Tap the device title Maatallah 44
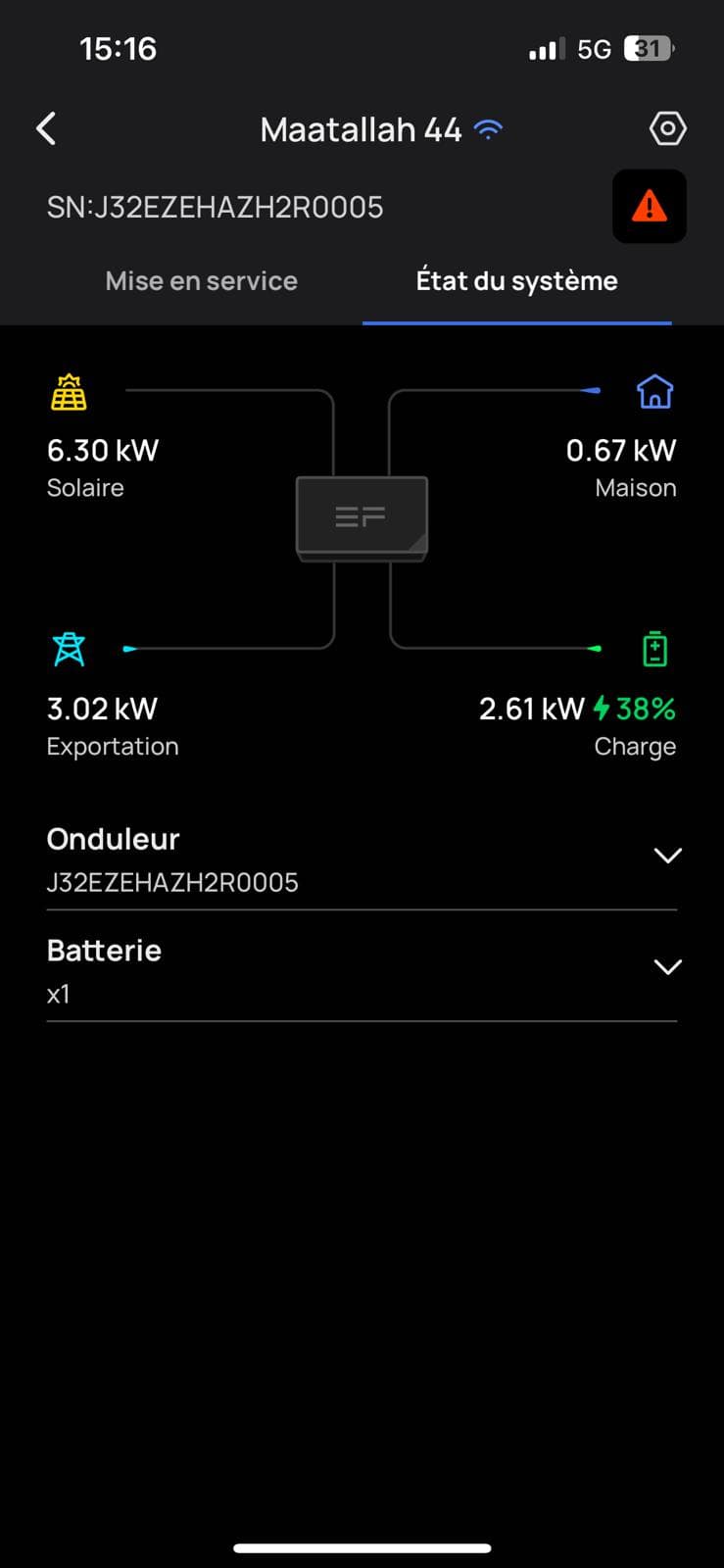 pos(361,128)
